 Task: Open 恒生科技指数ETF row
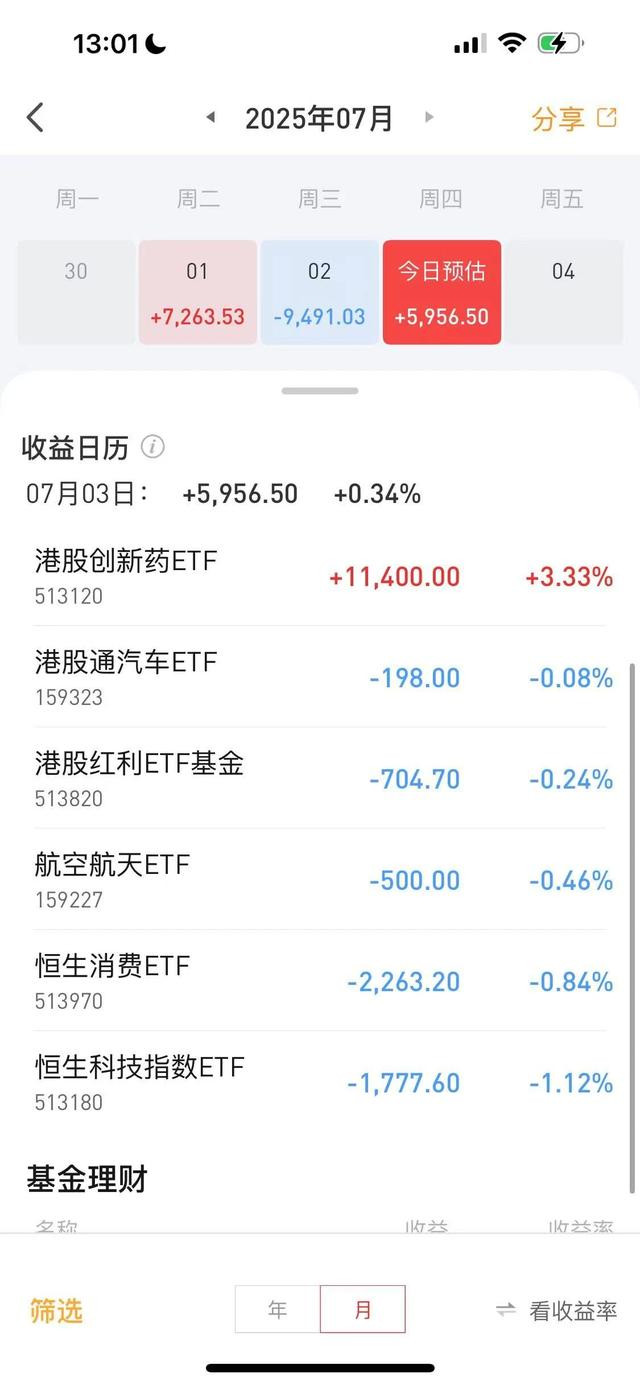pos(320,1081)
